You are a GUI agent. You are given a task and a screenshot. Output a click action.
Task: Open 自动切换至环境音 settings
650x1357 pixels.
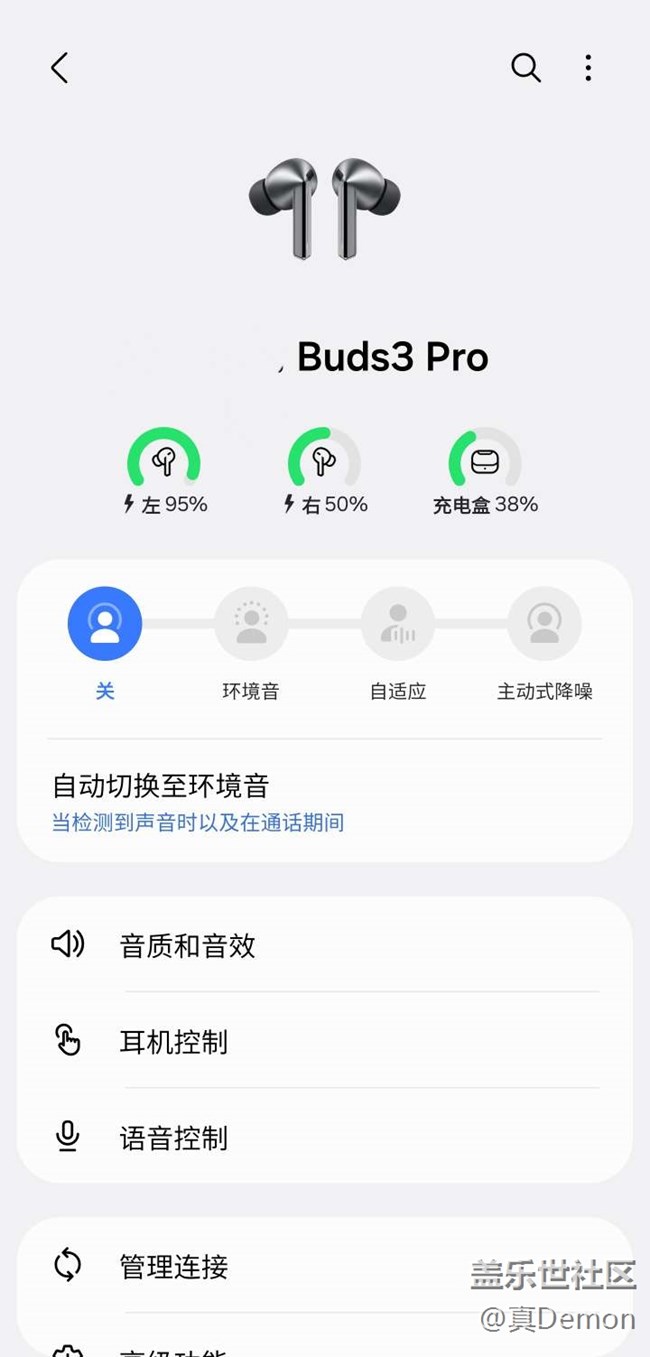click(324, 802)
